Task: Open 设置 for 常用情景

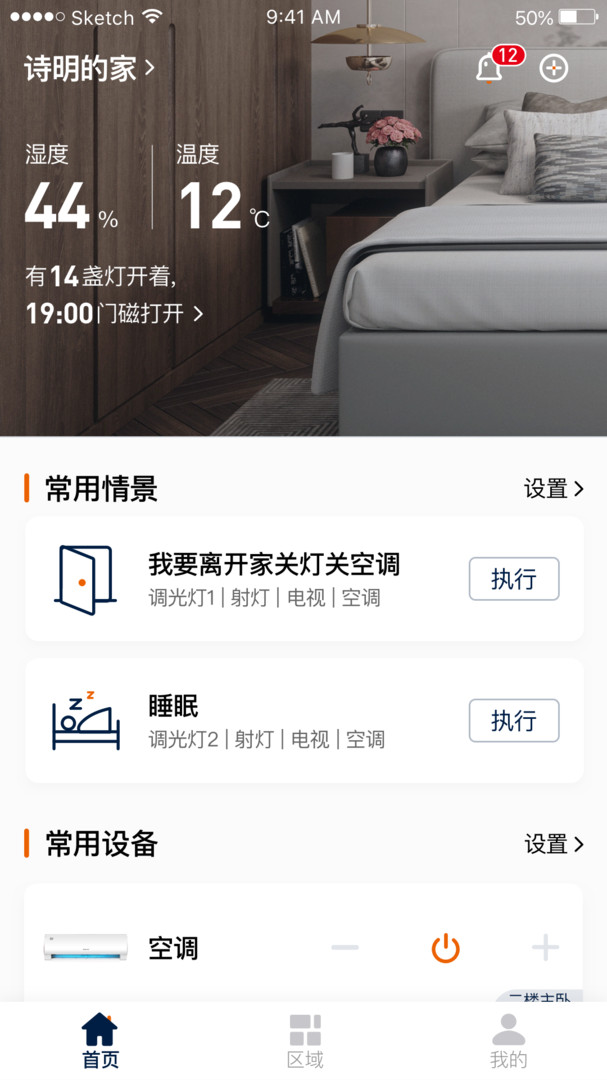Action: [554, 489]
